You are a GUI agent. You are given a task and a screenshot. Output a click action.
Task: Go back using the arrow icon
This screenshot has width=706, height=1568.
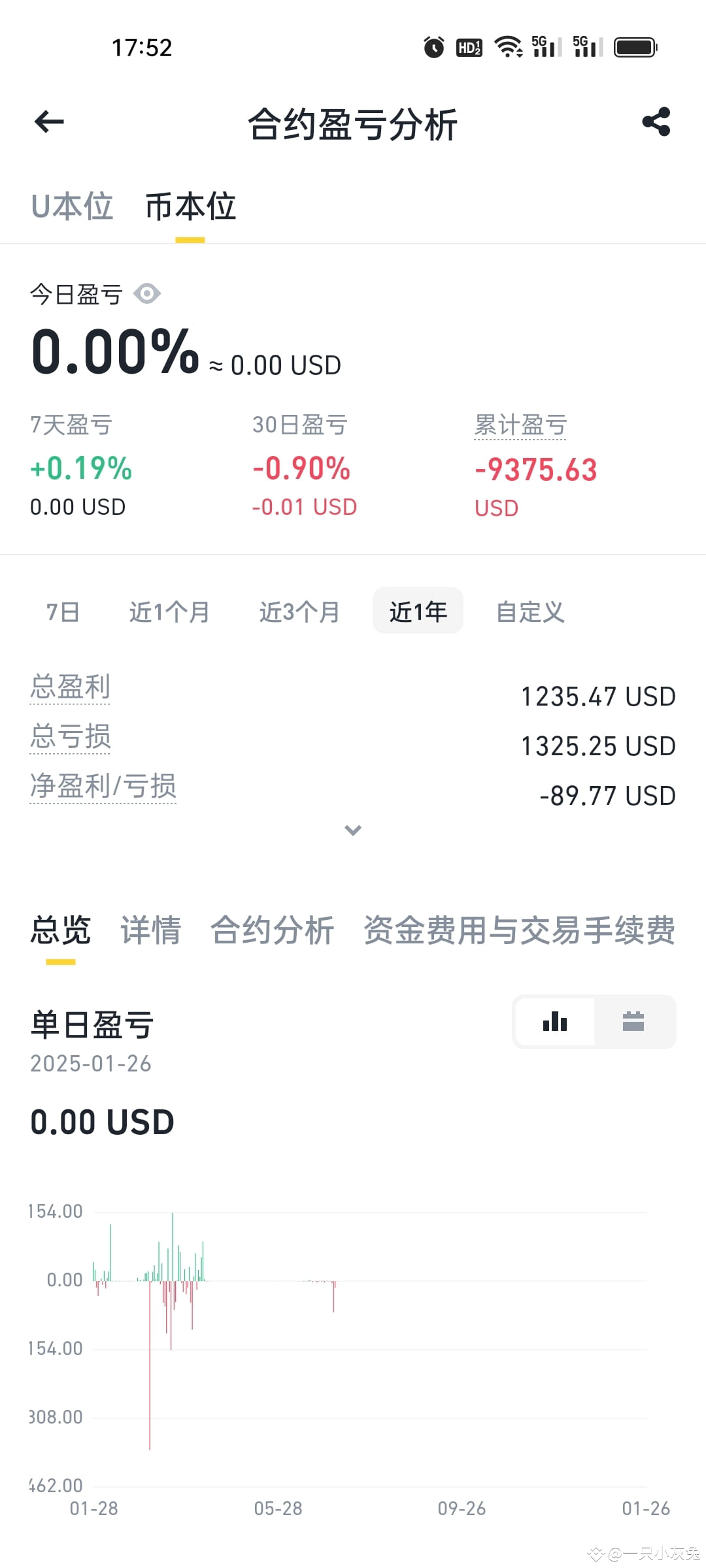point(49,122)
